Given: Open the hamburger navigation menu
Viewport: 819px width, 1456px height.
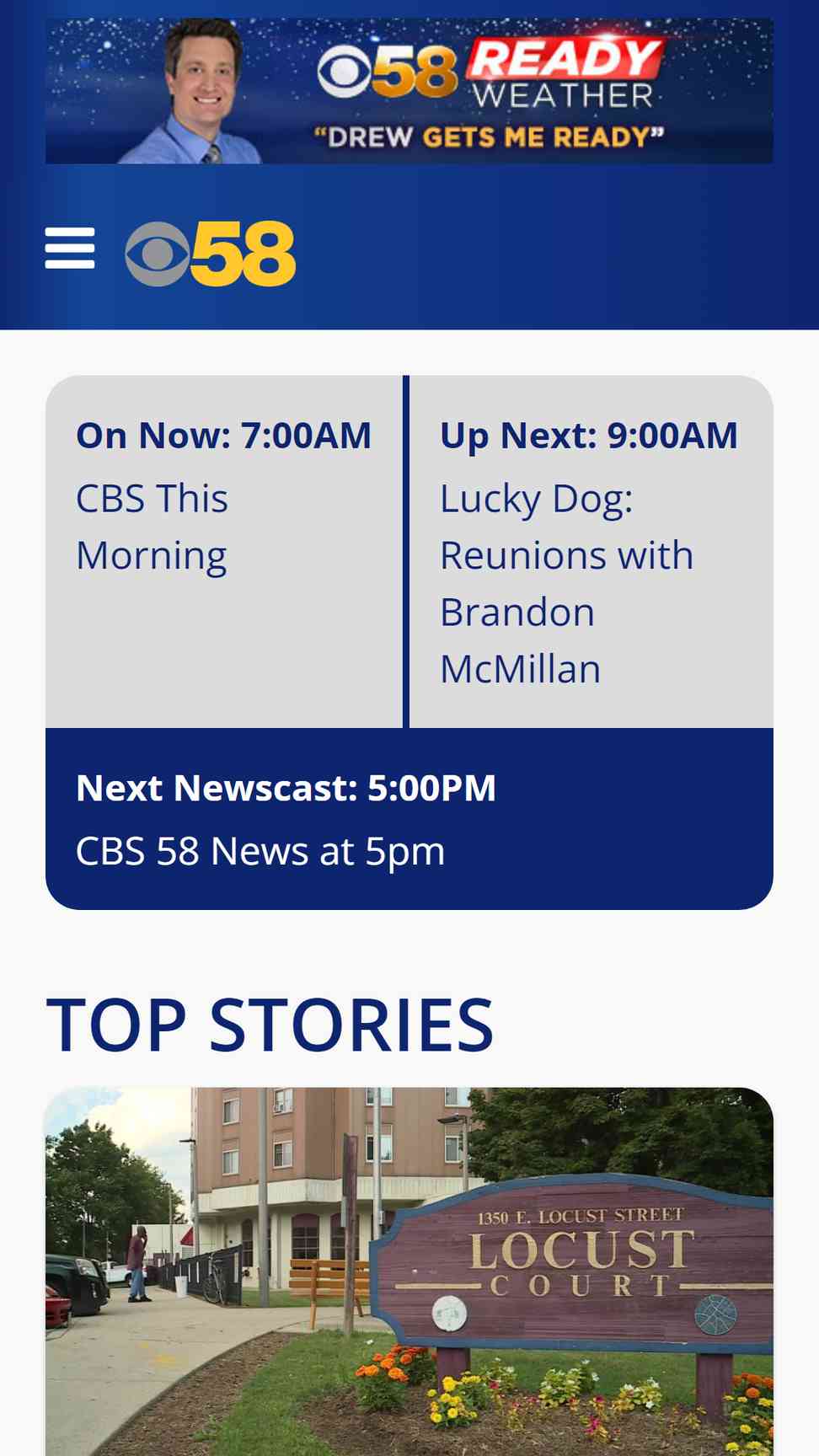Looking at the screenshot, I should [x=69, y=249].
